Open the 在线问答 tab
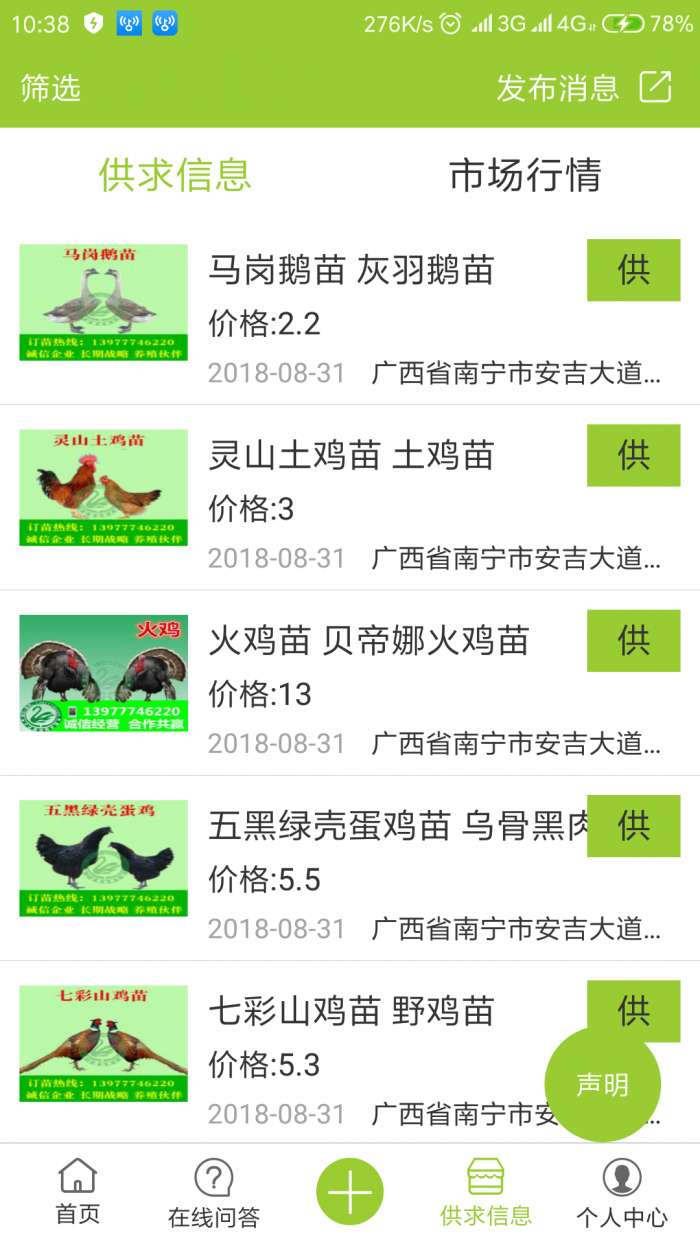The width and height of the screenshot is (700, 1244). pos(214,1194)
